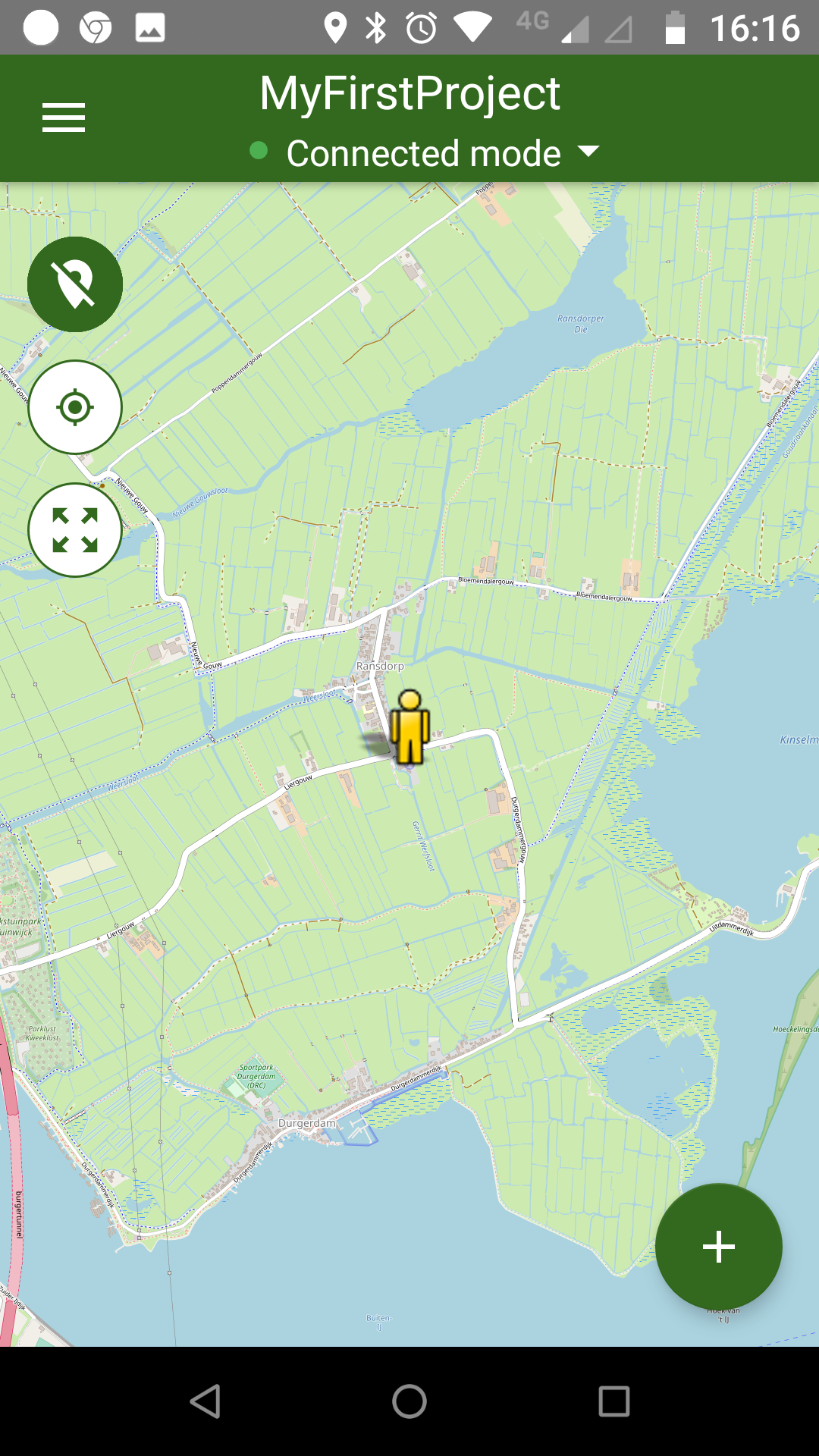This screenshot has width=819, height=1456.
Task: Toggle the location-off pin button
Action: 75,284
